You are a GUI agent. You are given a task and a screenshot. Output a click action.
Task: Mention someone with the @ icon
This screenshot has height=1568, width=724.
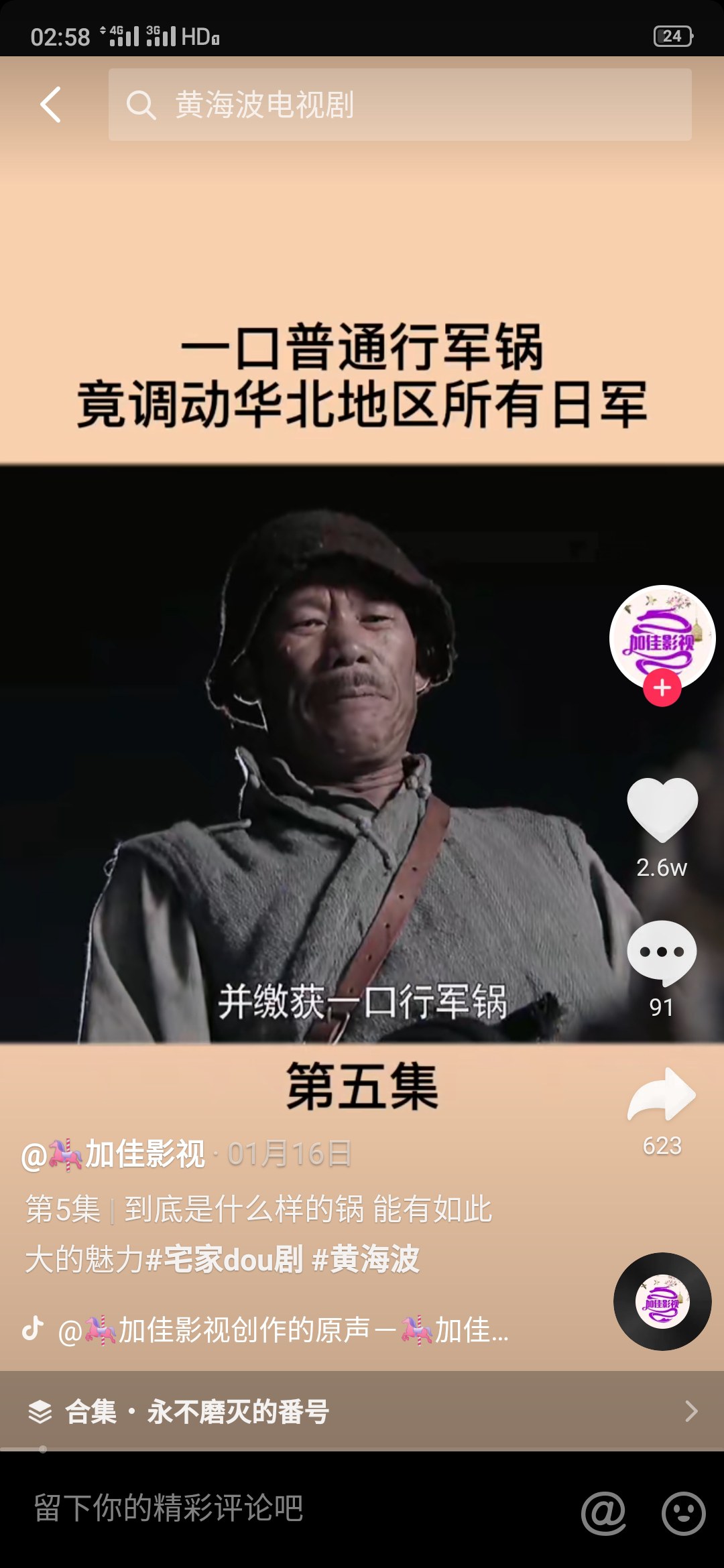point(603,1512)
